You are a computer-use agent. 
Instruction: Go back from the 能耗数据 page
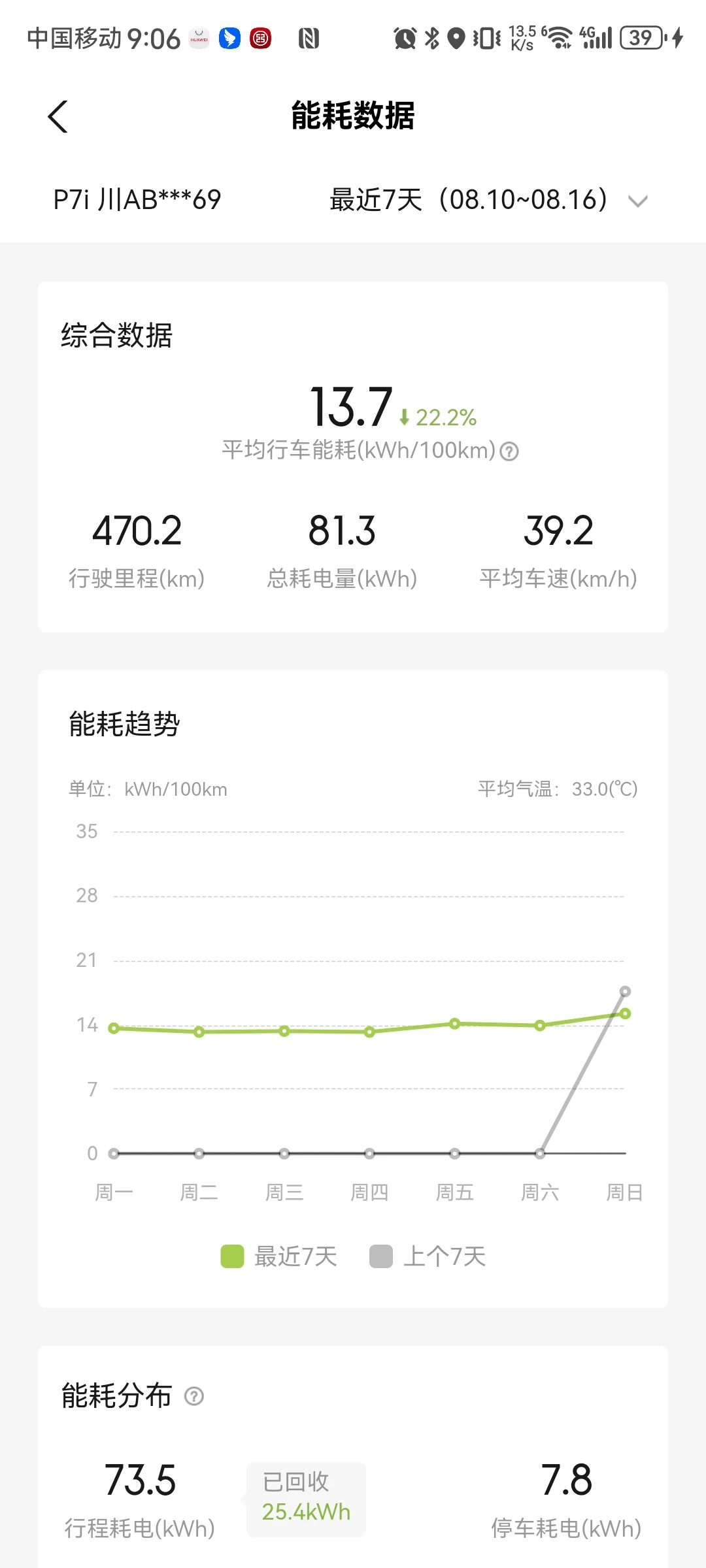58,117
